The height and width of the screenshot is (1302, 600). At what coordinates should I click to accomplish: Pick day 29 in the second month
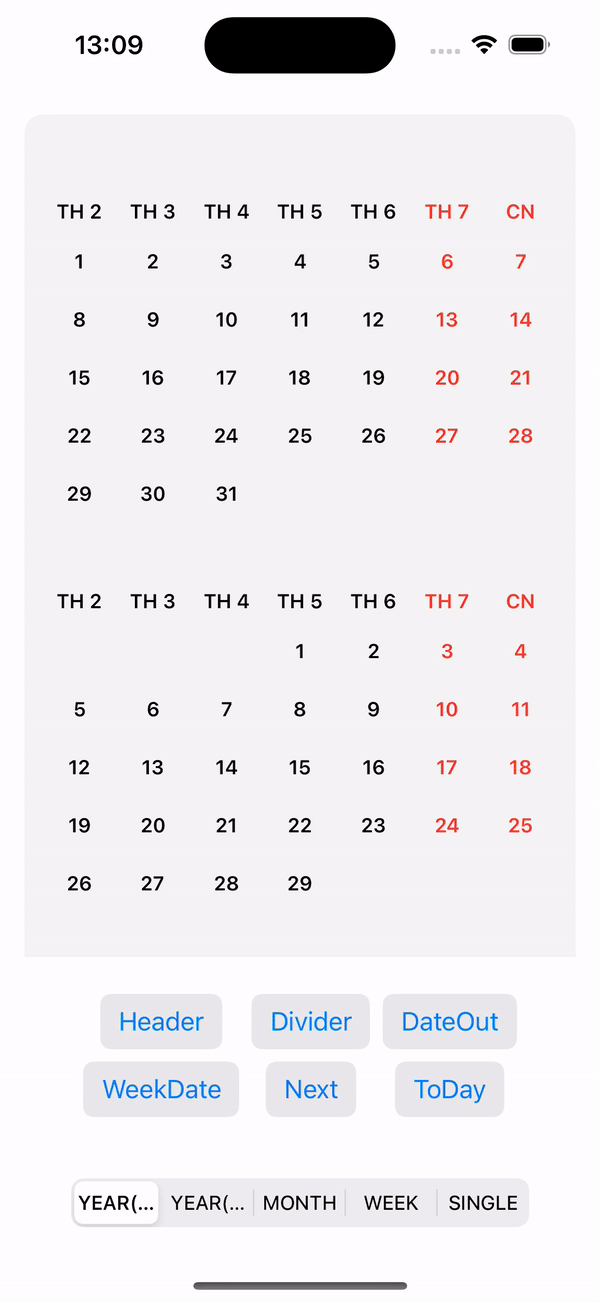pos(300,884)
